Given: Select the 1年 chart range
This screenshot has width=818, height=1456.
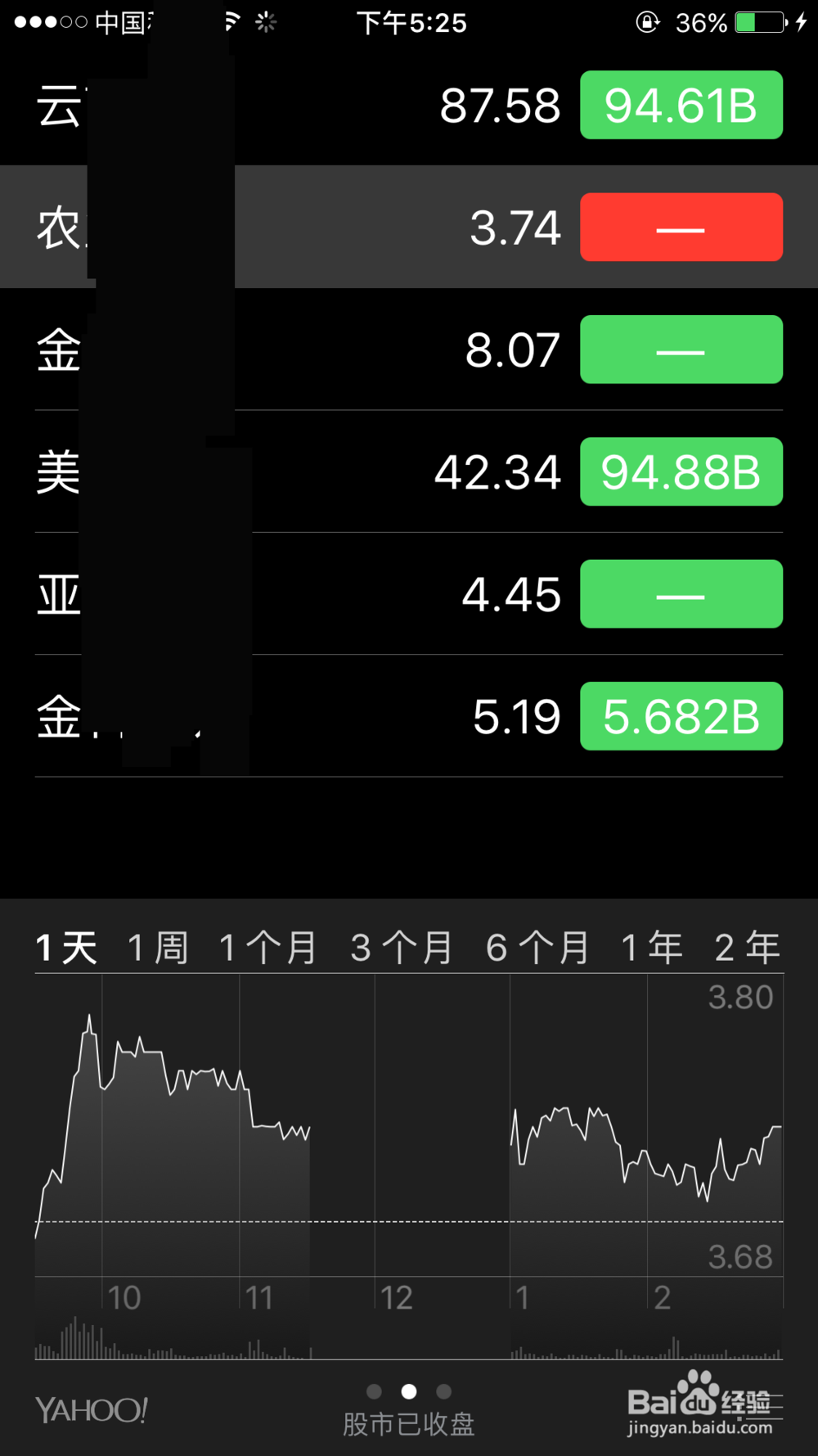Looking at the screenshot, I should click(651, 948).
